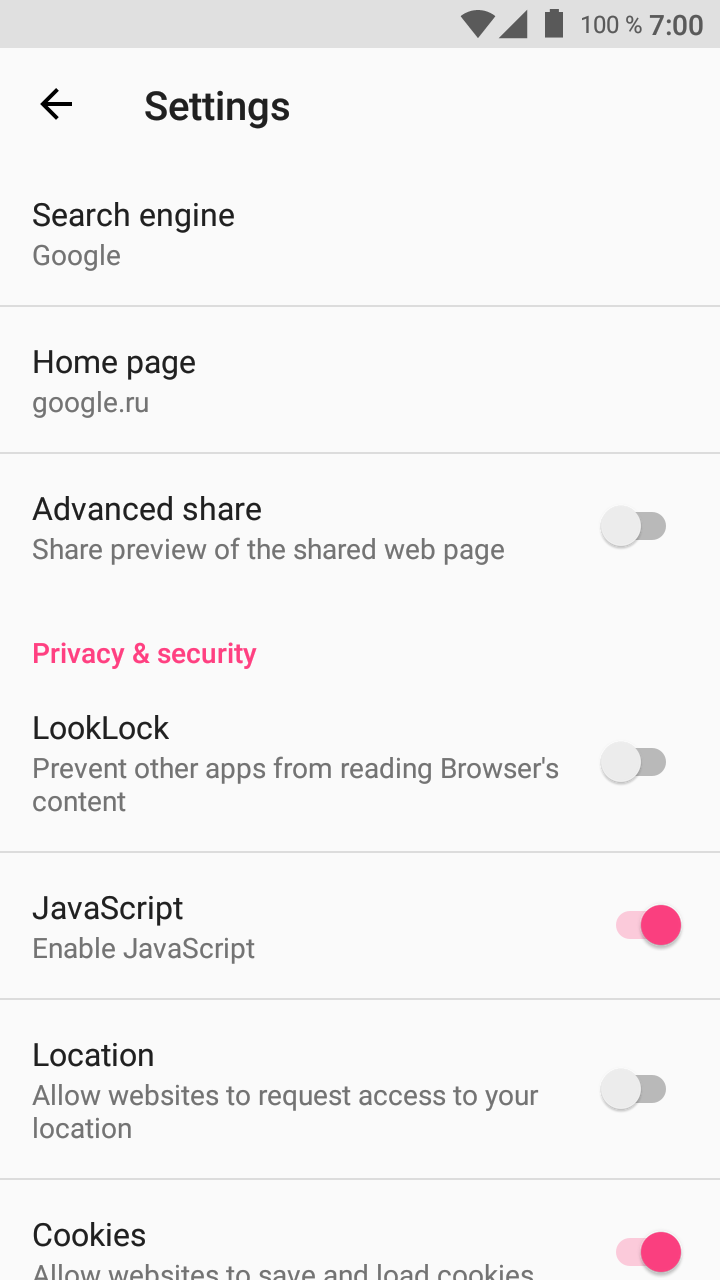Turn on Advanced share switch
The image size is (720, 1280).
[x=634, y=526]
